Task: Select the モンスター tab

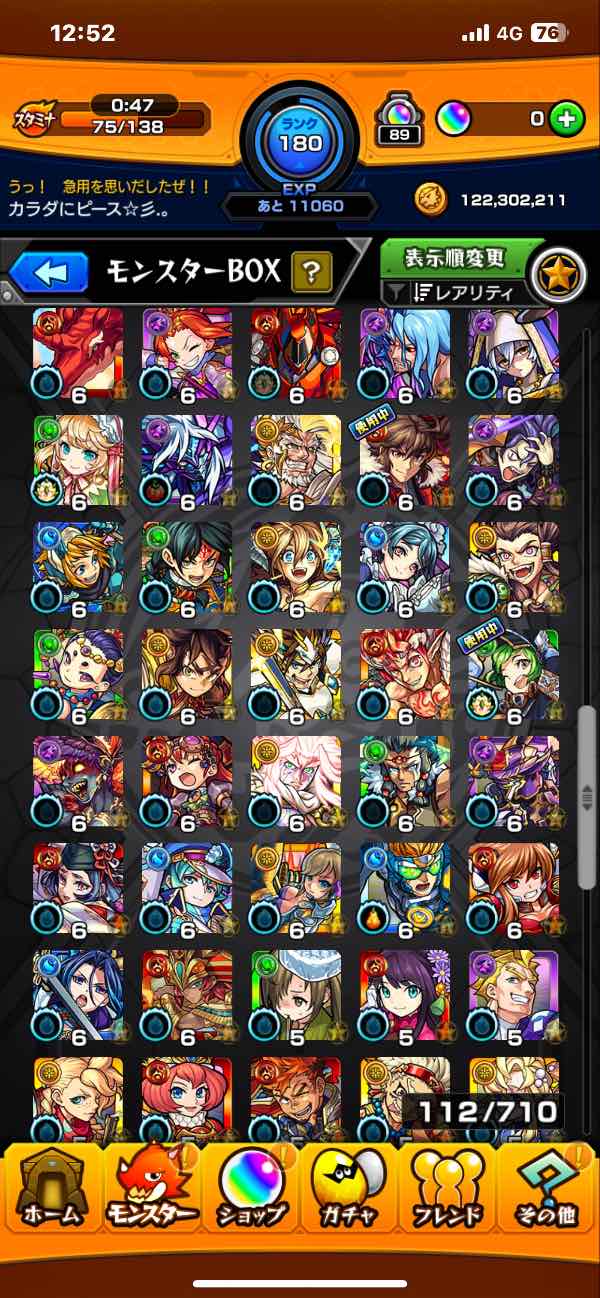Action: (151, 1189)
